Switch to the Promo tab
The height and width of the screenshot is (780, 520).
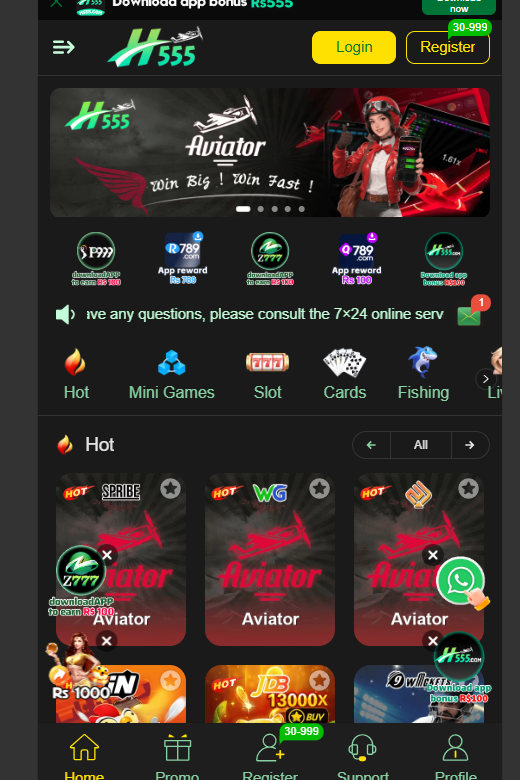pyautogui.click(x=177, y=756)
